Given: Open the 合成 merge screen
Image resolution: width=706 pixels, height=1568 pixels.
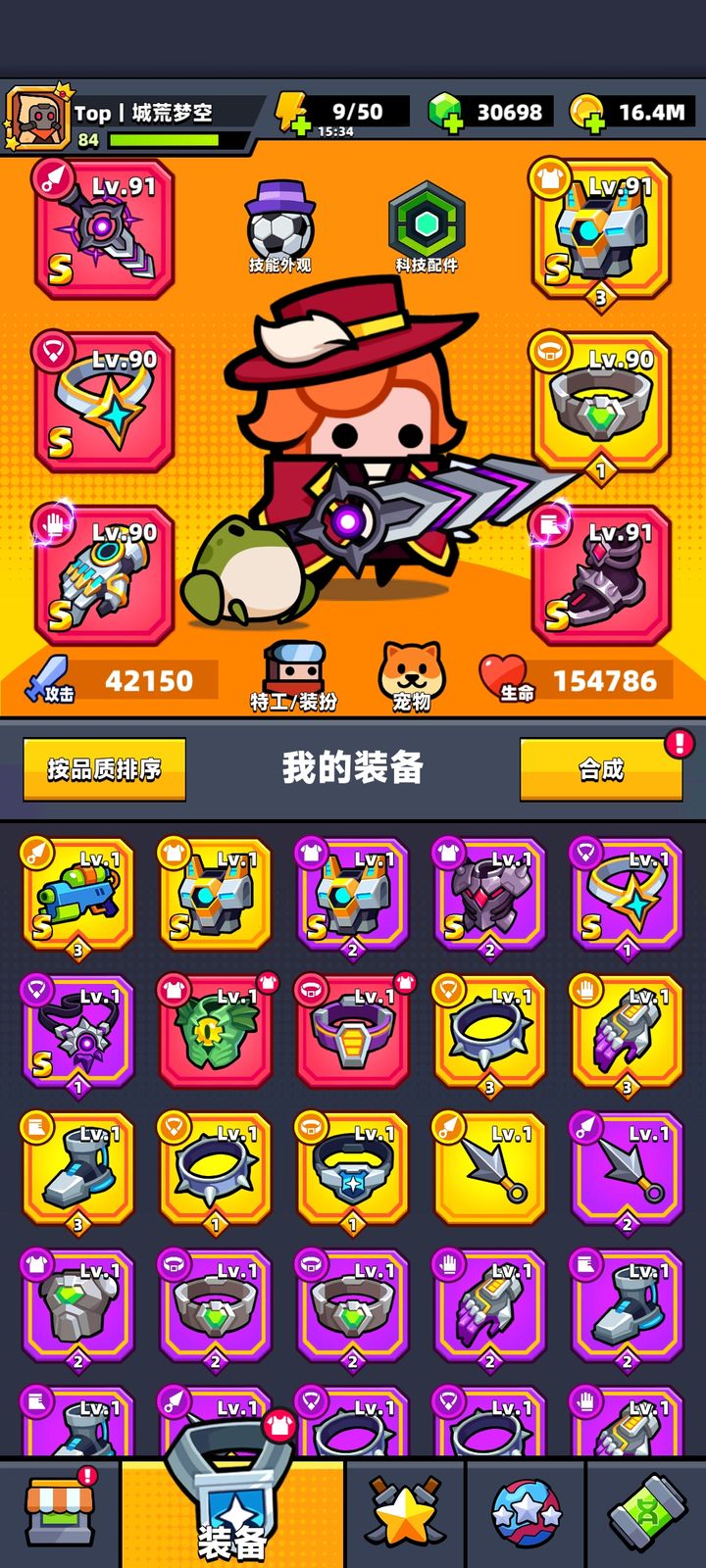Looking at the screenshot, I should pos(601,769).
